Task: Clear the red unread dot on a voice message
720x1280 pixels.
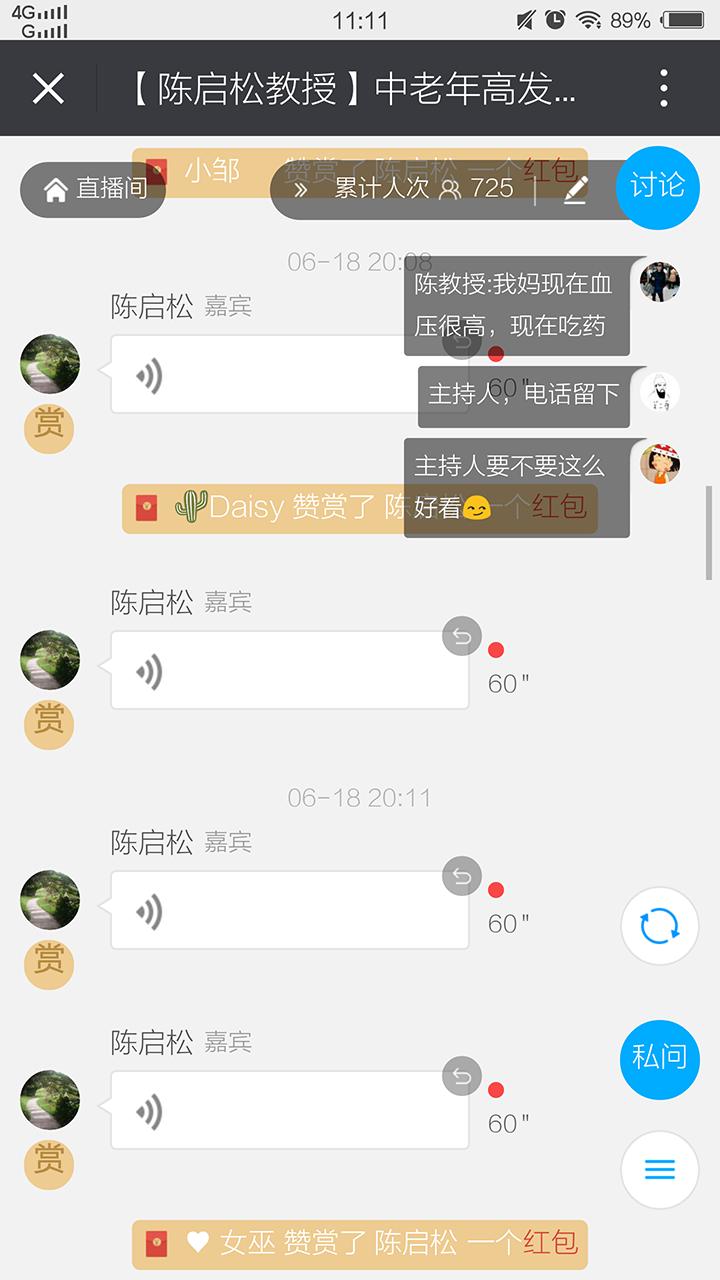Action: pyautogui.click(x=497, y=648)
